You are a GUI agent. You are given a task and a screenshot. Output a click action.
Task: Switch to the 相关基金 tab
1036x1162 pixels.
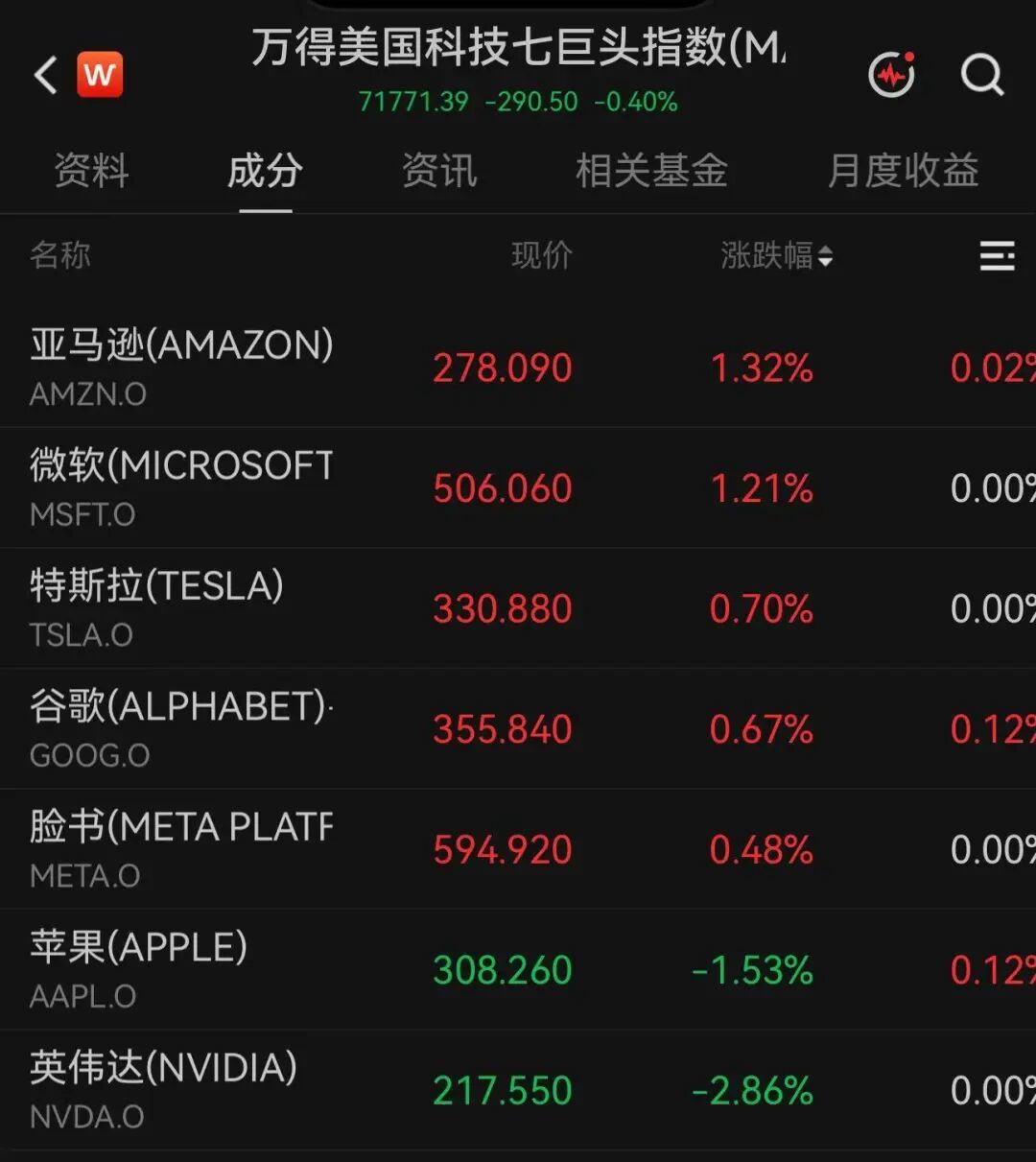tap(651, 171)
